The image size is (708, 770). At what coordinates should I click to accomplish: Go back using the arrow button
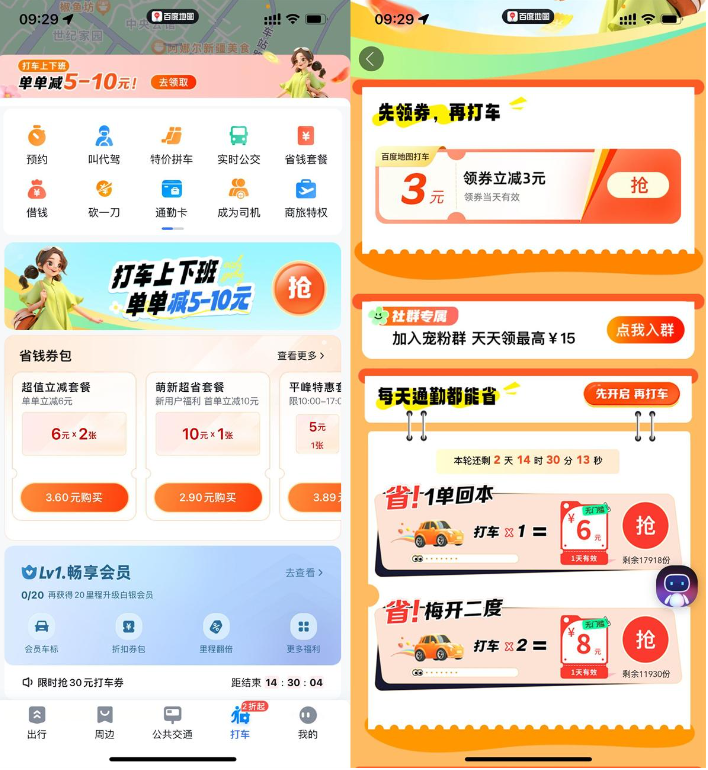pyautogui.click(x=371, y=59)
